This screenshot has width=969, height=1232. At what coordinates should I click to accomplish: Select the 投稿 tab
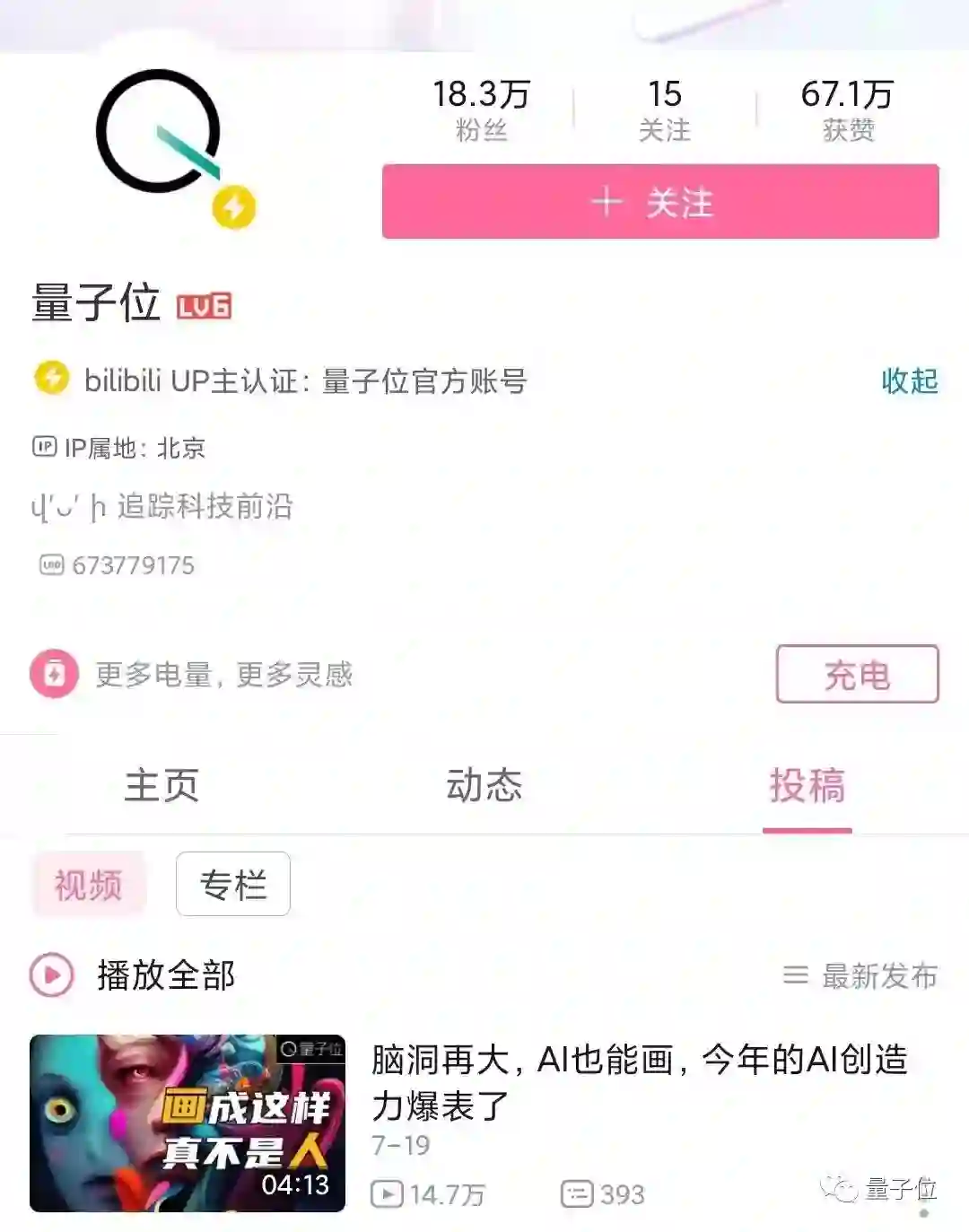pyautogui.click(x=807, y=785)
